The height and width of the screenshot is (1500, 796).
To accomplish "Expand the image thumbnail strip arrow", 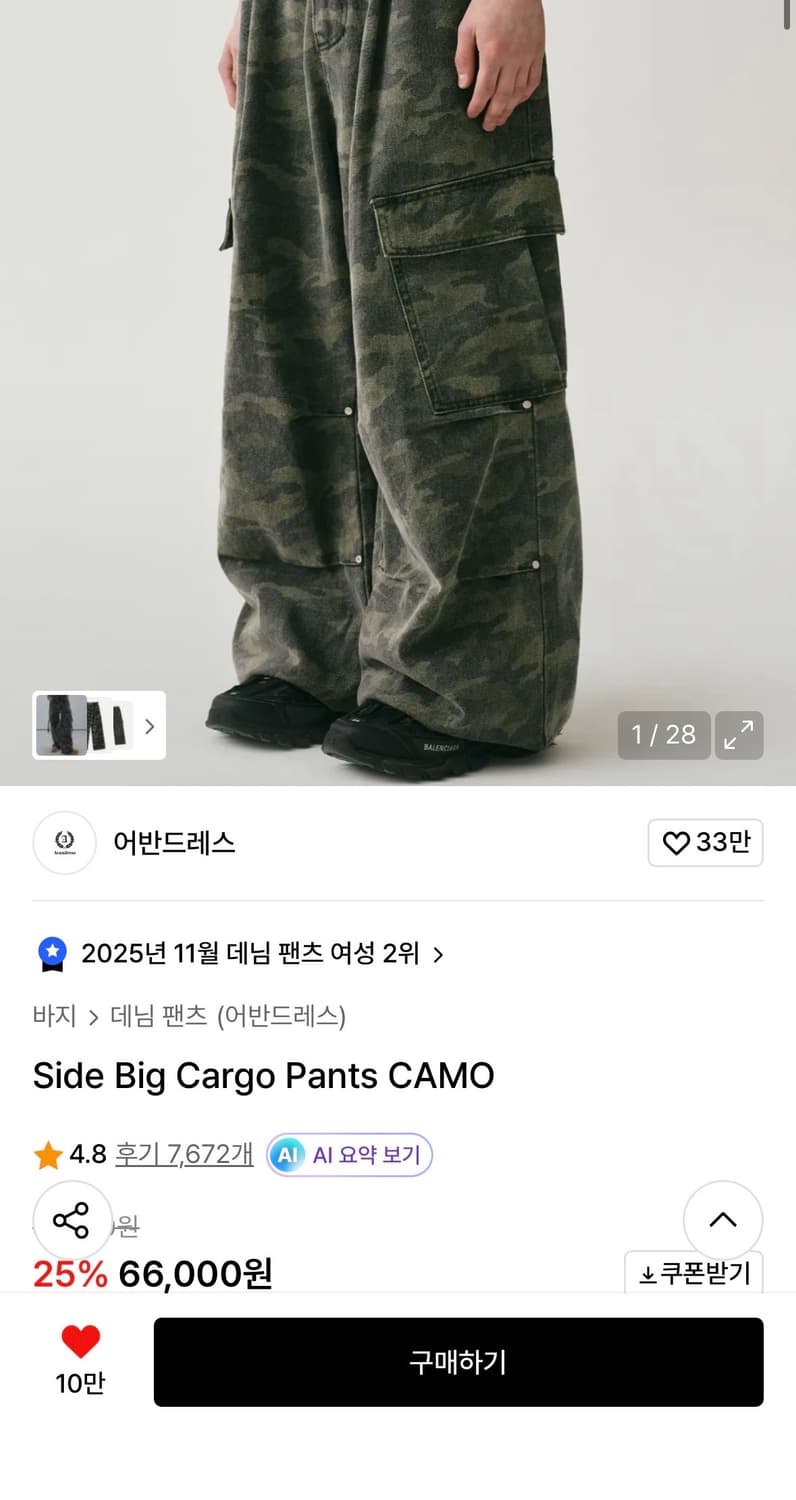I will click(x=149, y=726).
